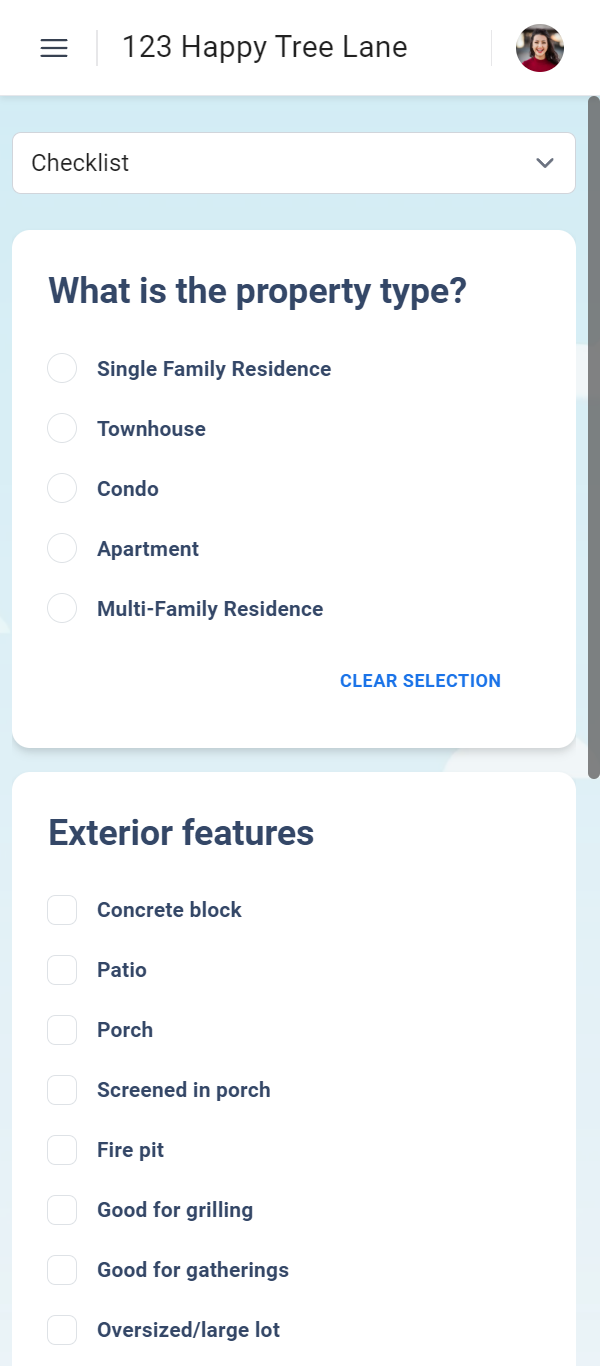Check the Patio feature
600x1366 pixels.
[x=62, y=970]
